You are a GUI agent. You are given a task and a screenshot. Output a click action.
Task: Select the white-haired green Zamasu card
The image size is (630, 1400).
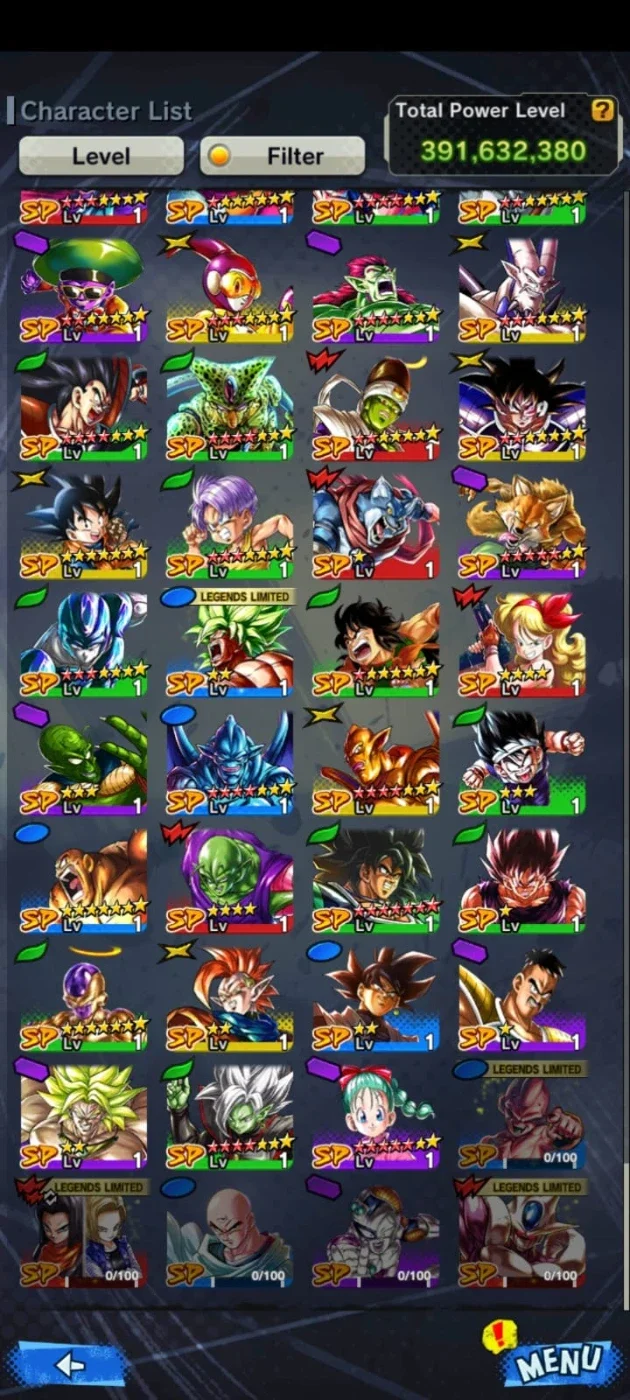pyautogui.click(x=229, y=1115)
